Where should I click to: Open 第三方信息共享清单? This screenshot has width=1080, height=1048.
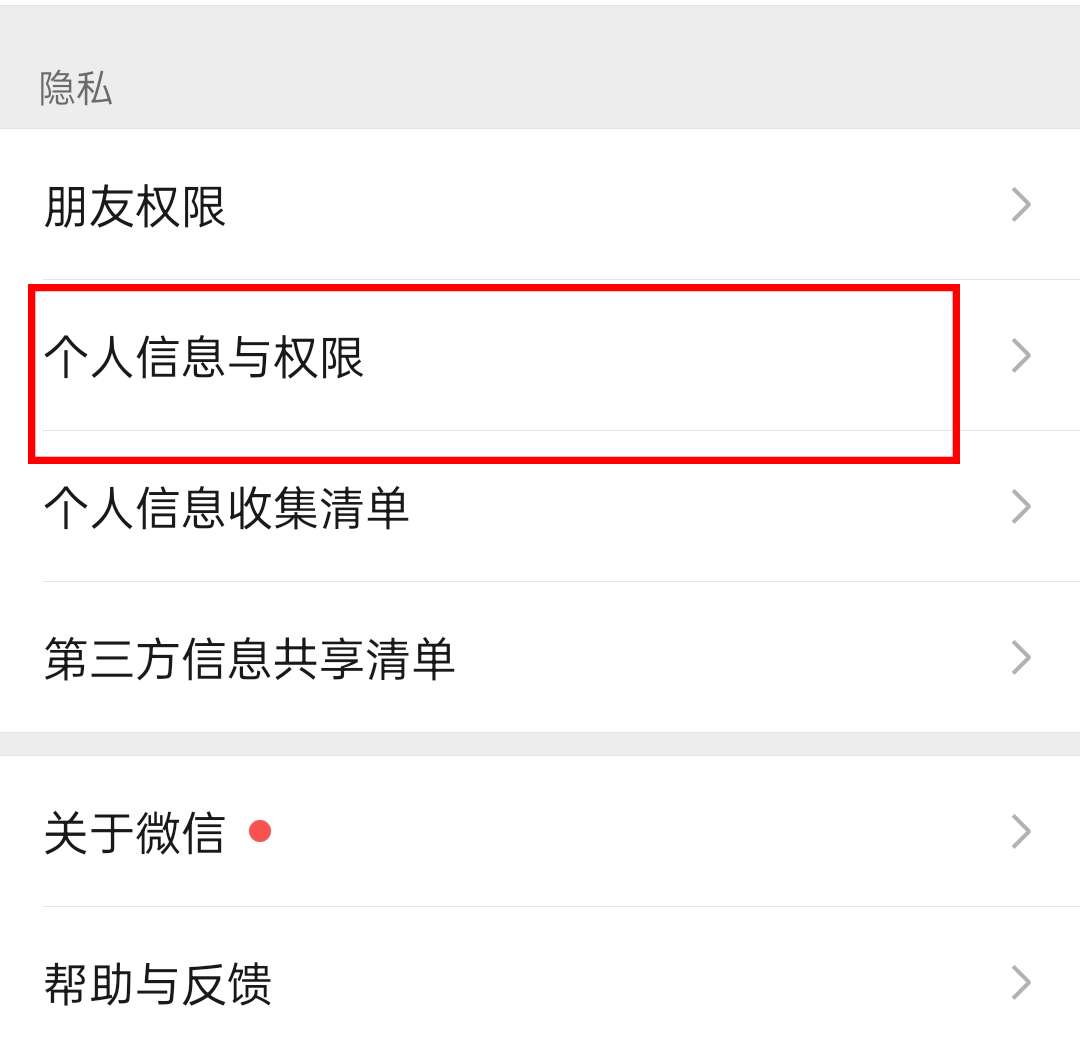[540, 659]
